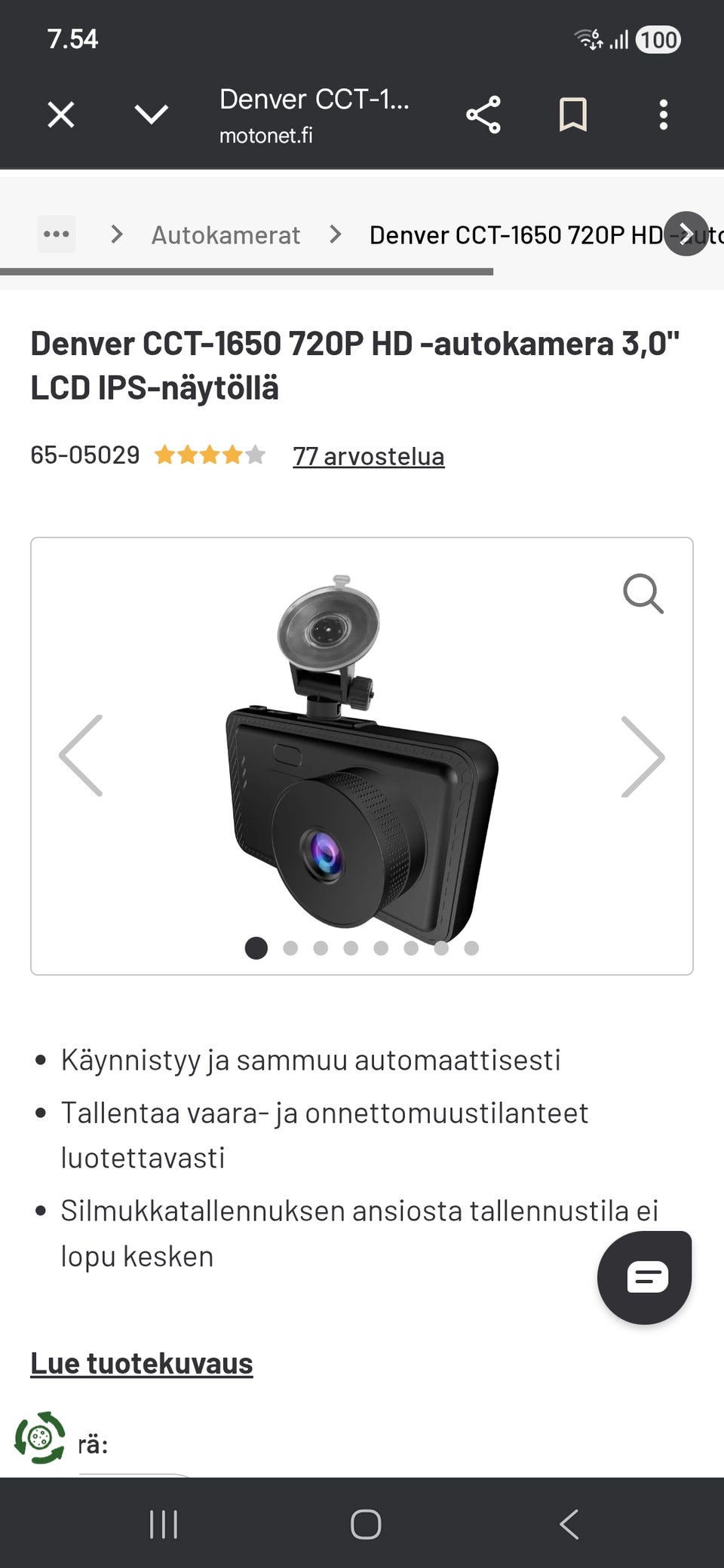Bookmark the product page
The height and width of the screenshot is (1568, 724).
tap(573, 114)
